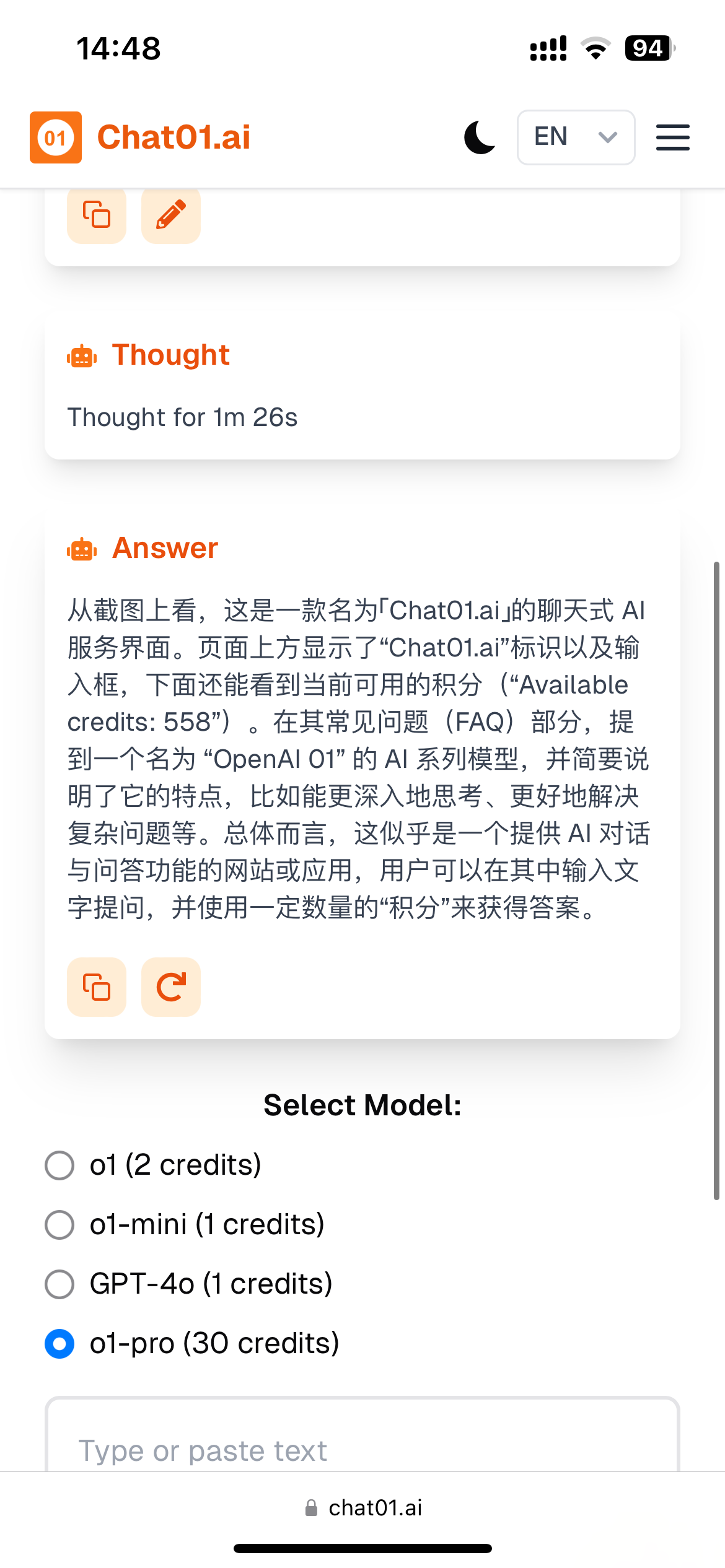Regenerate the Answer
The image size is (725, 1568).
click(x=171, y=987)
